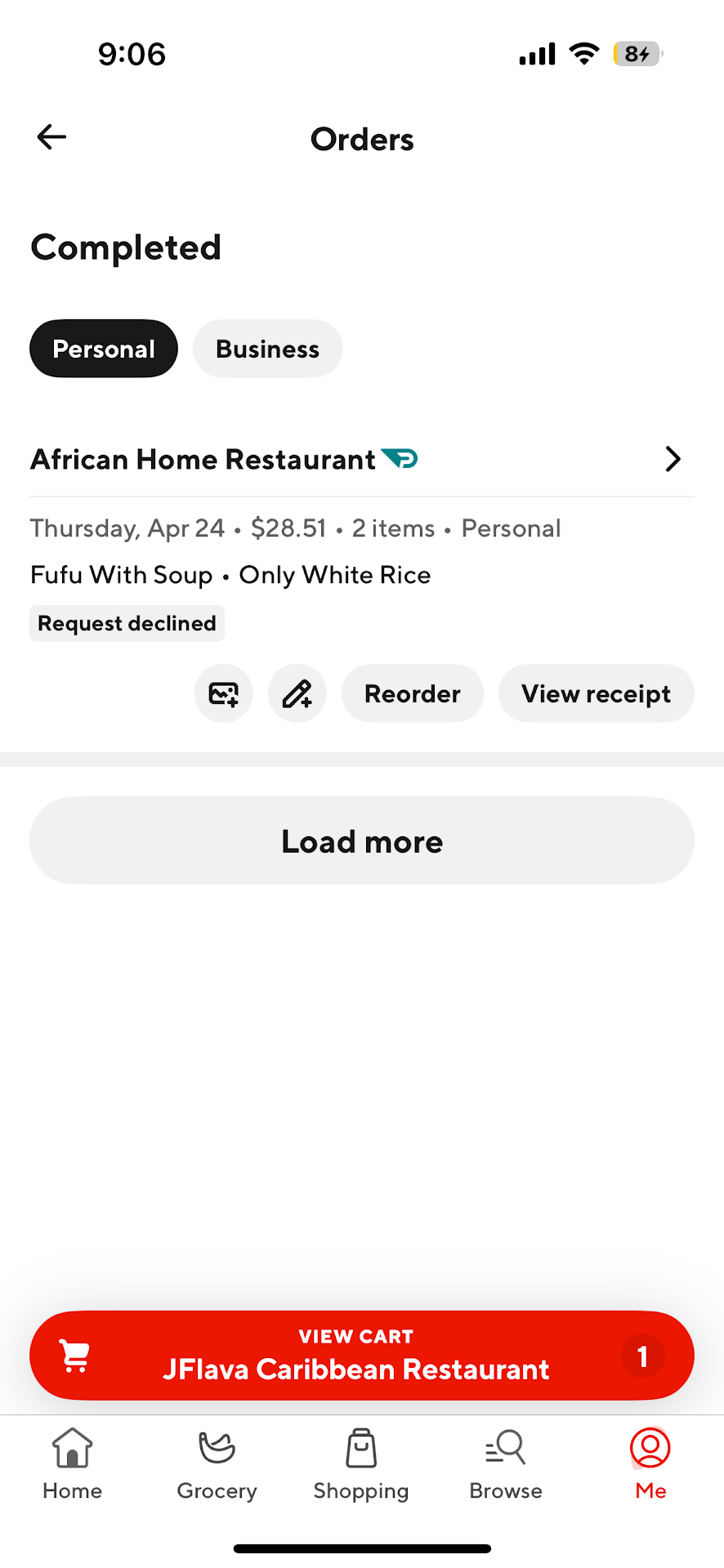Open the African Home Restaurant order details
The height and width of the screenshot is (1568, 724).
coord(362,459)
